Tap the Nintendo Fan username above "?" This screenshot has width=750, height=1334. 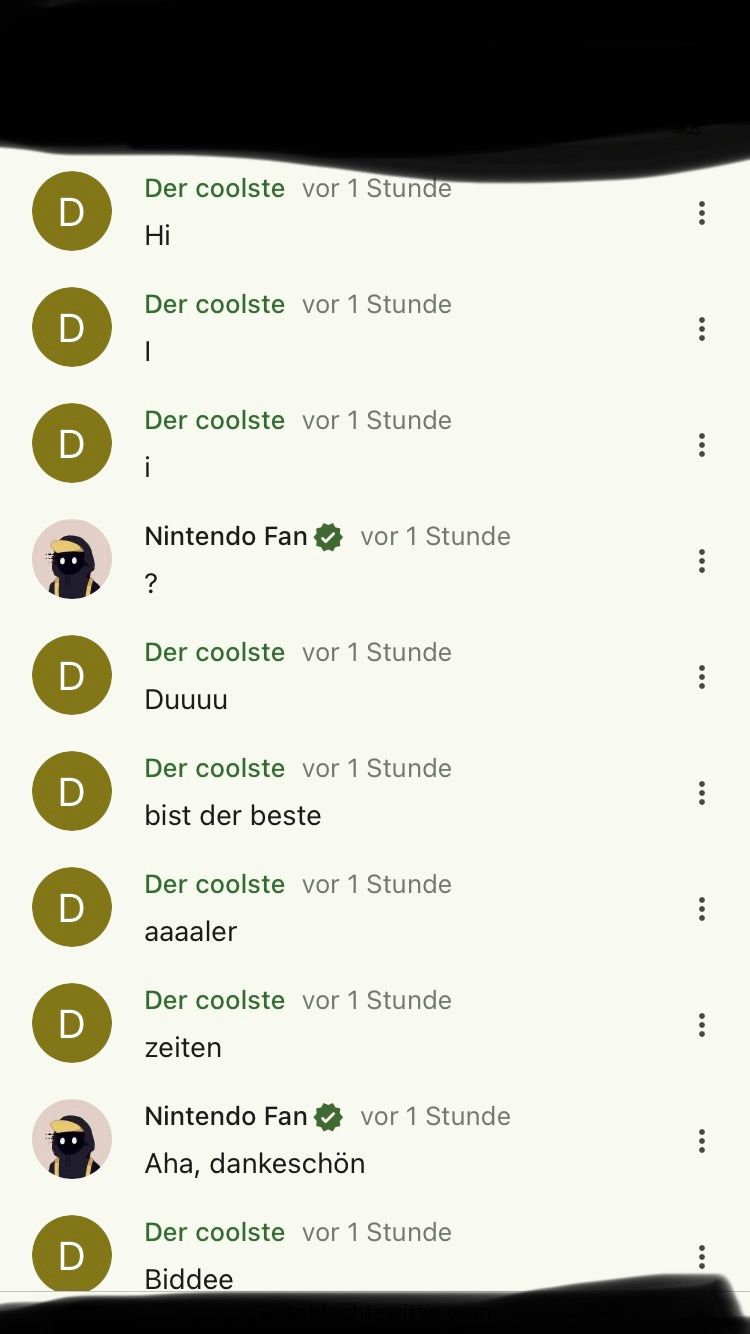tap(226, 536)
